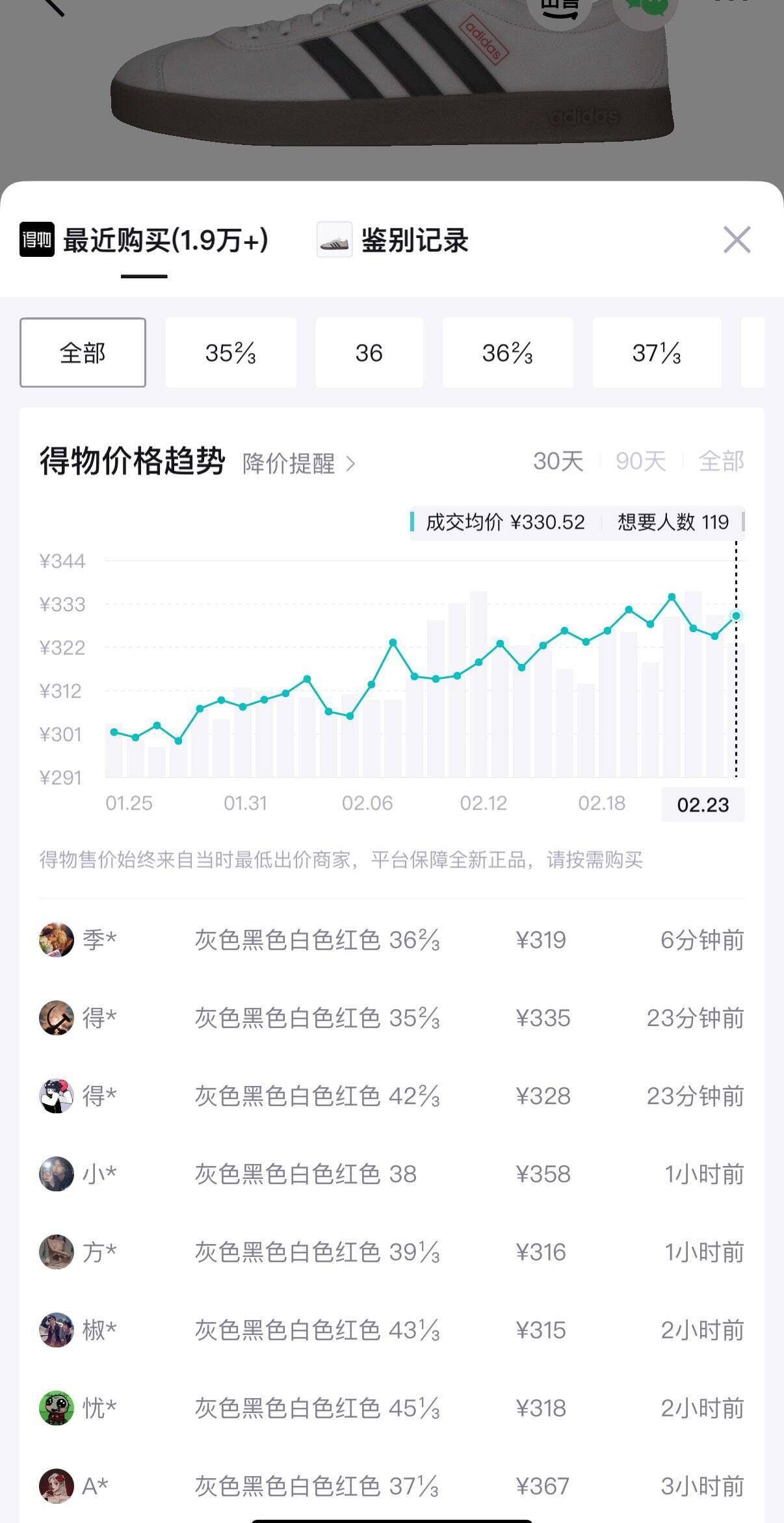Open 降价提醒 price drop alert

point(298,464)
